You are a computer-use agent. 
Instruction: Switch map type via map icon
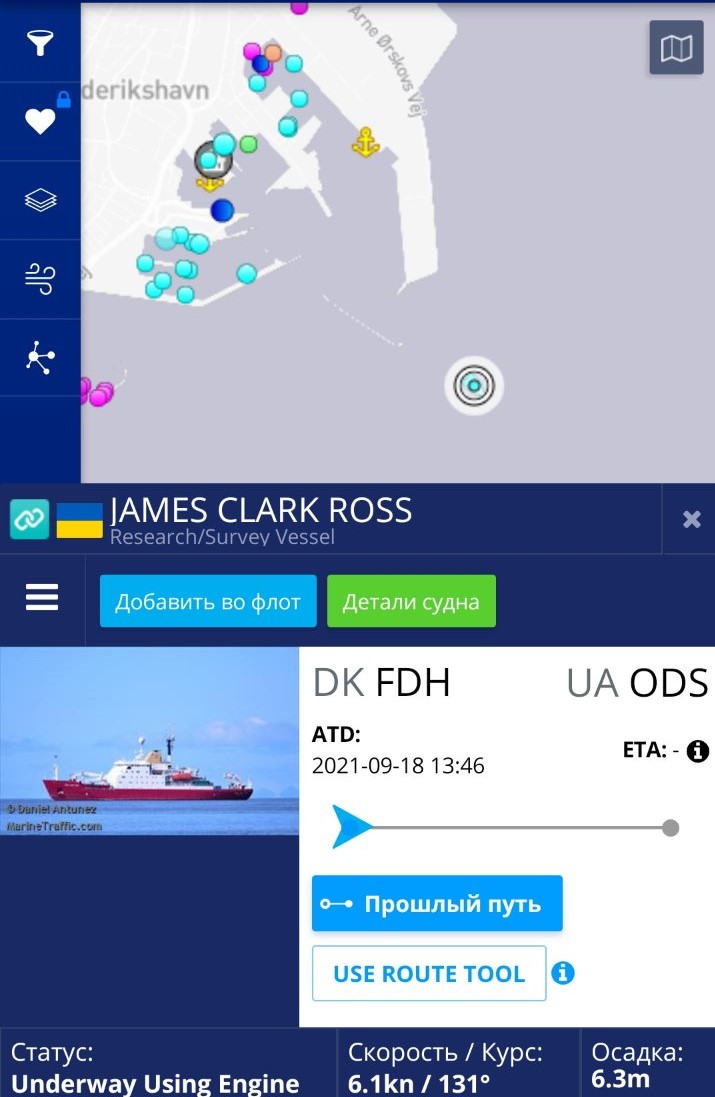pyautogui.click(x=676, y=47)
